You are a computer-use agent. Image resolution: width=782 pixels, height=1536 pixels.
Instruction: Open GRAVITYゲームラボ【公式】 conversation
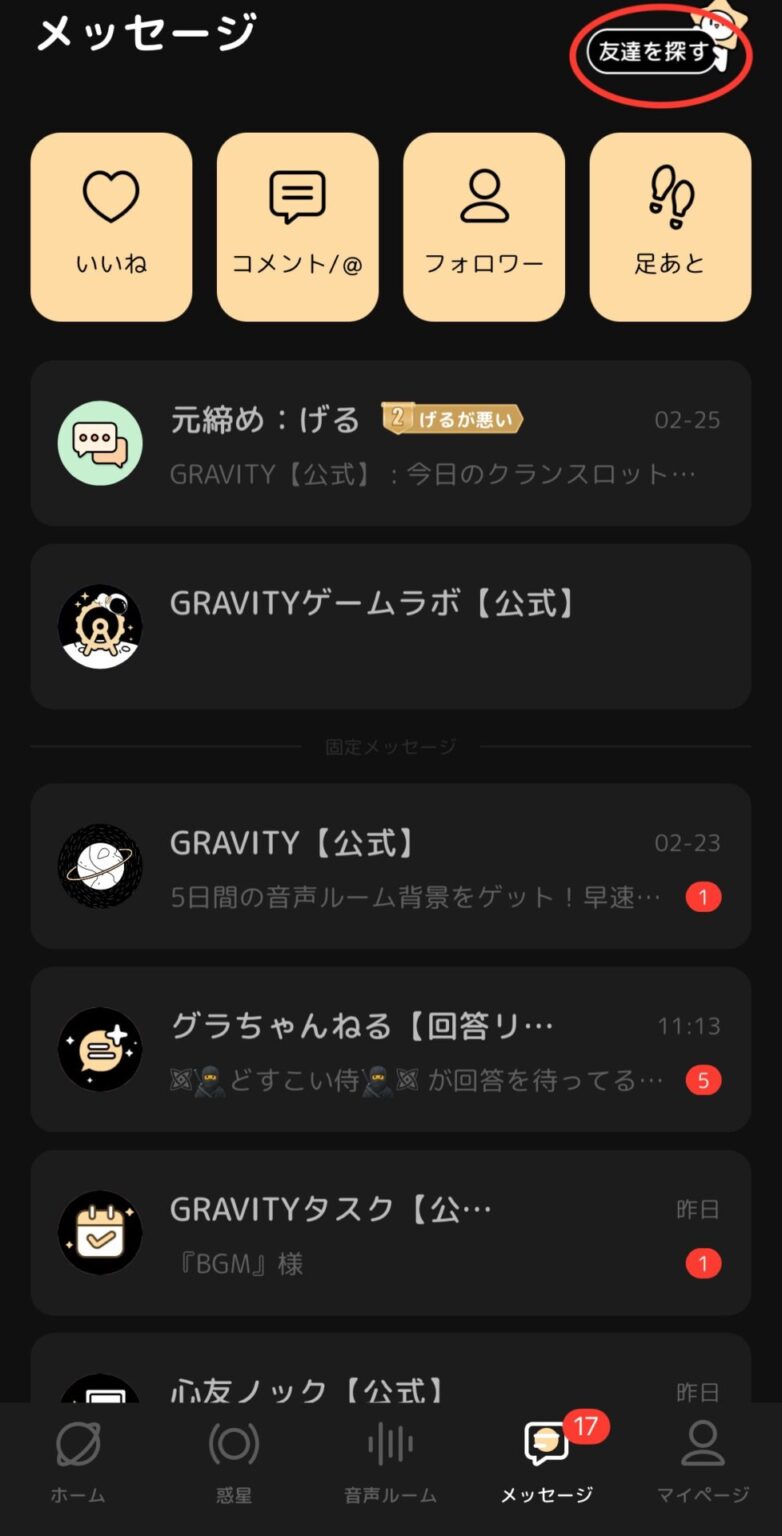point(390,625)
